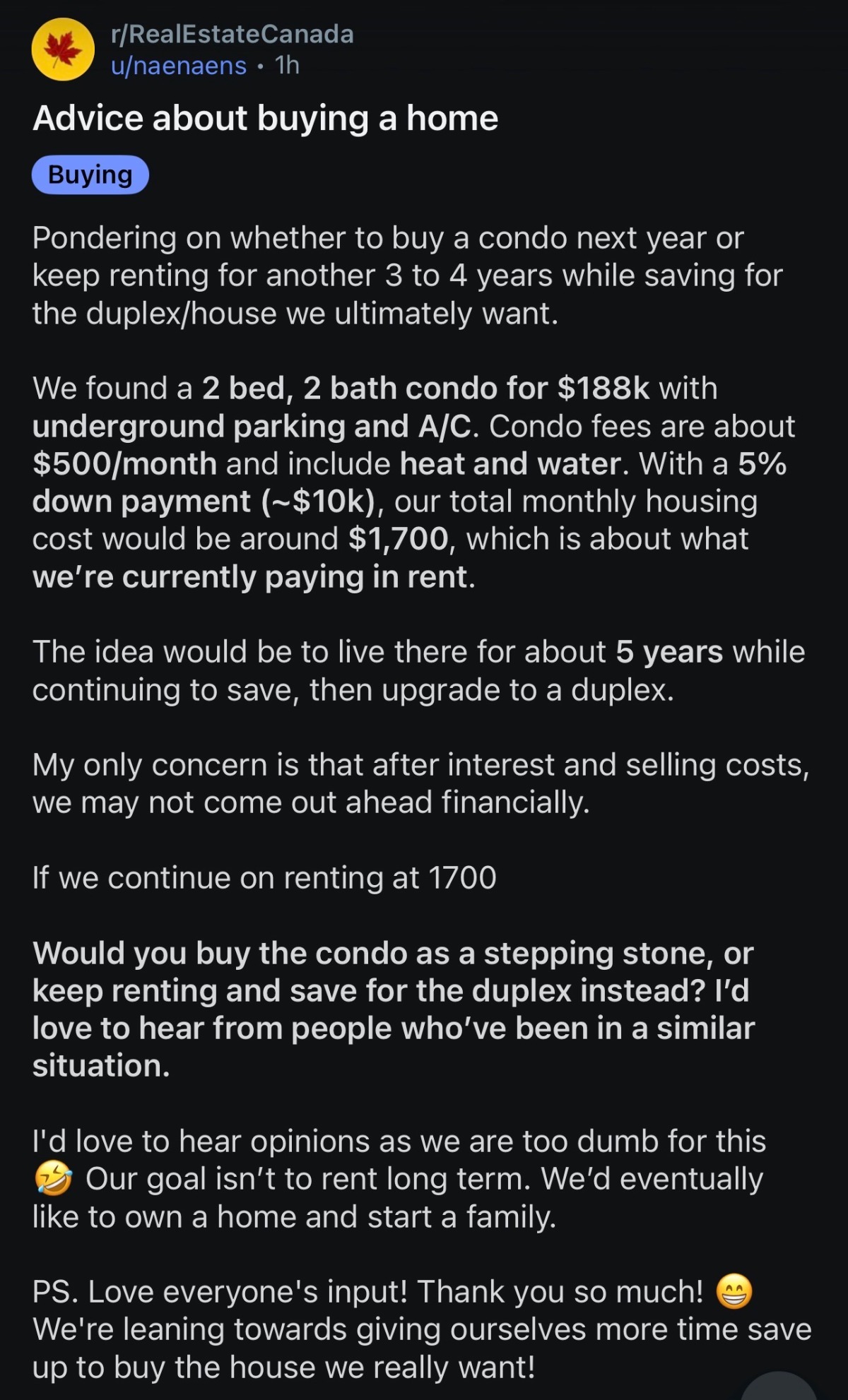Tap the community maple leaf avatar
This screenshot has width=848, height=1400.
(63, 49)
